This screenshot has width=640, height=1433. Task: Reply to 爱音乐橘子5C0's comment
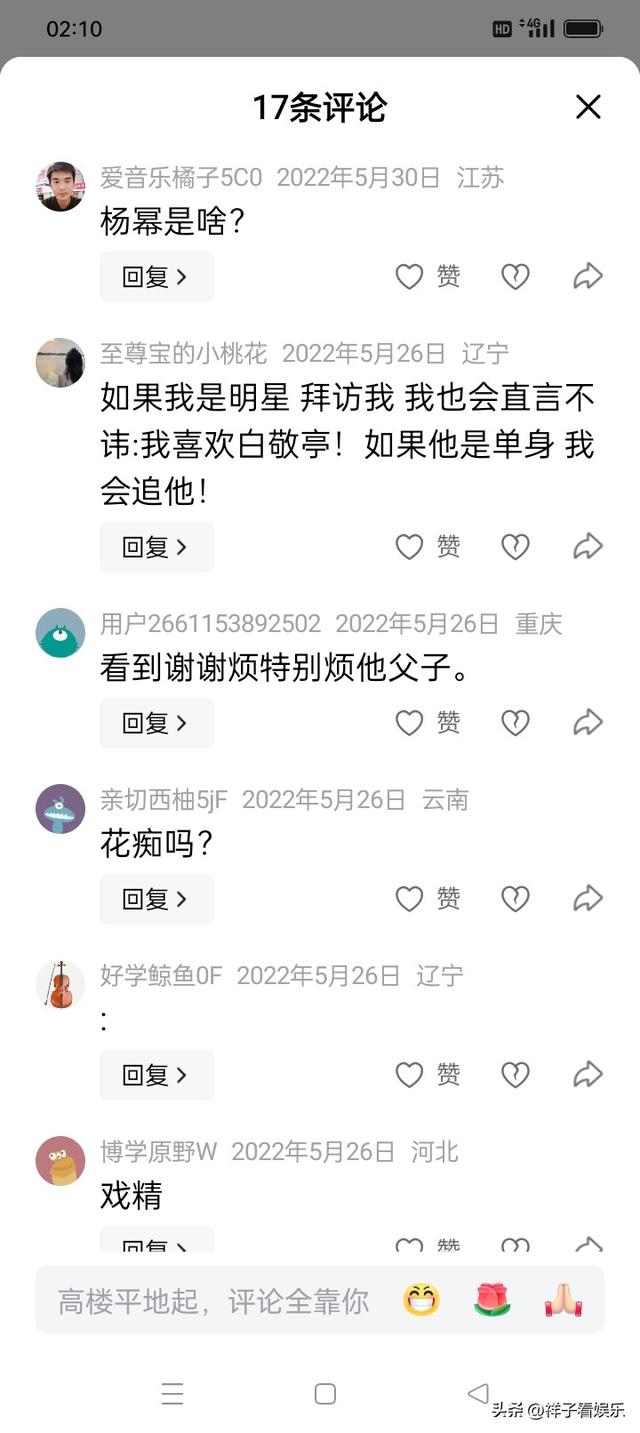coord(156,277)
